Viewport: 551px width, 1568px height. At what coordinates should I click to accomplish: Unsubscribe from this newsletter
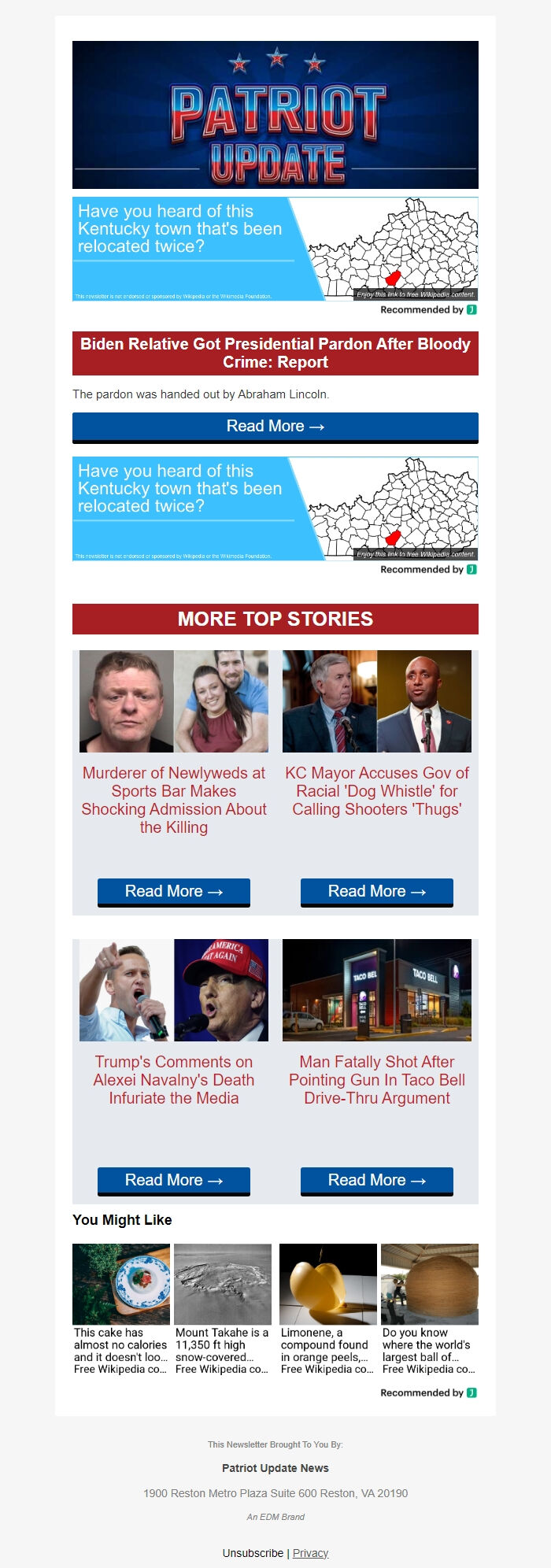pos(253,1553)
